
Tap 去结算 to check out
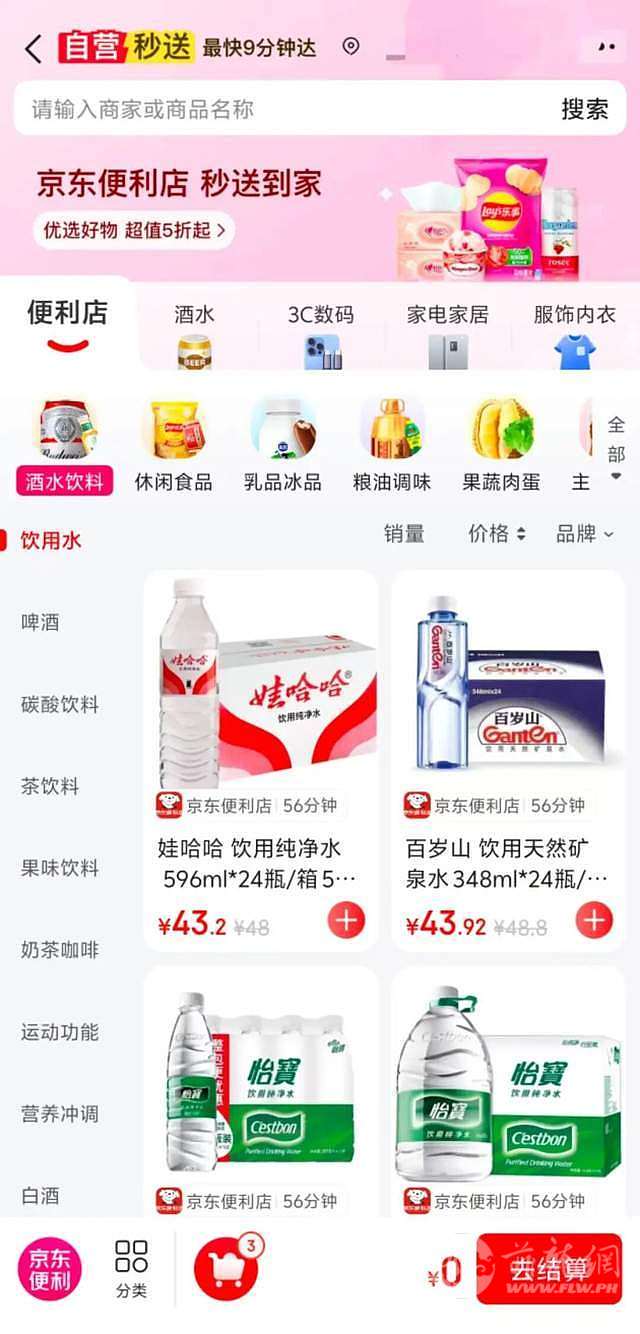pyautogui.click(x=549, y=1270)
